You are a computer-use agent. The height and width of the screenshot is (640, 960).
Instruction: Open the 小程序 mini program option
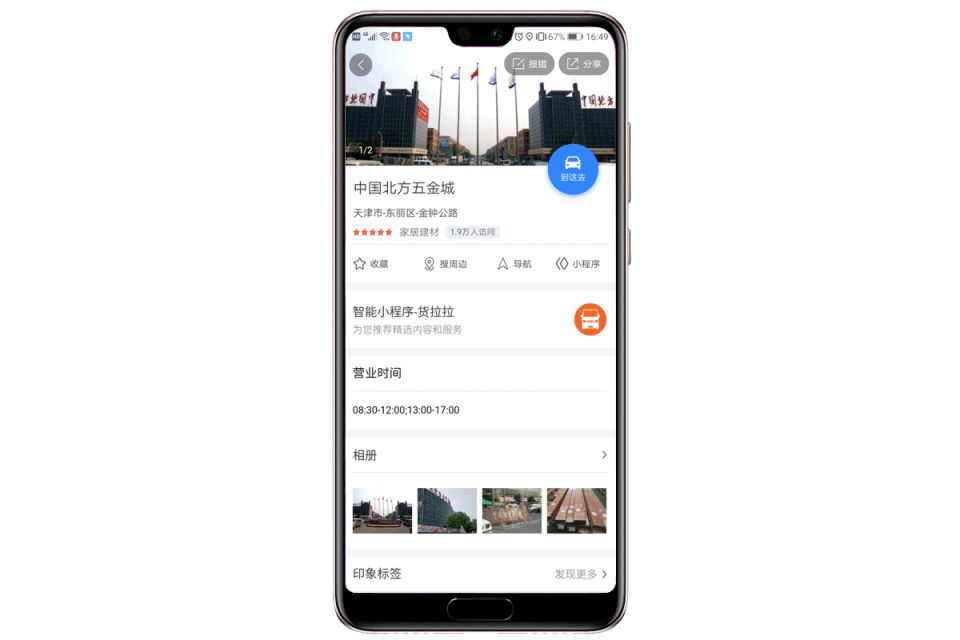[578, 264]
